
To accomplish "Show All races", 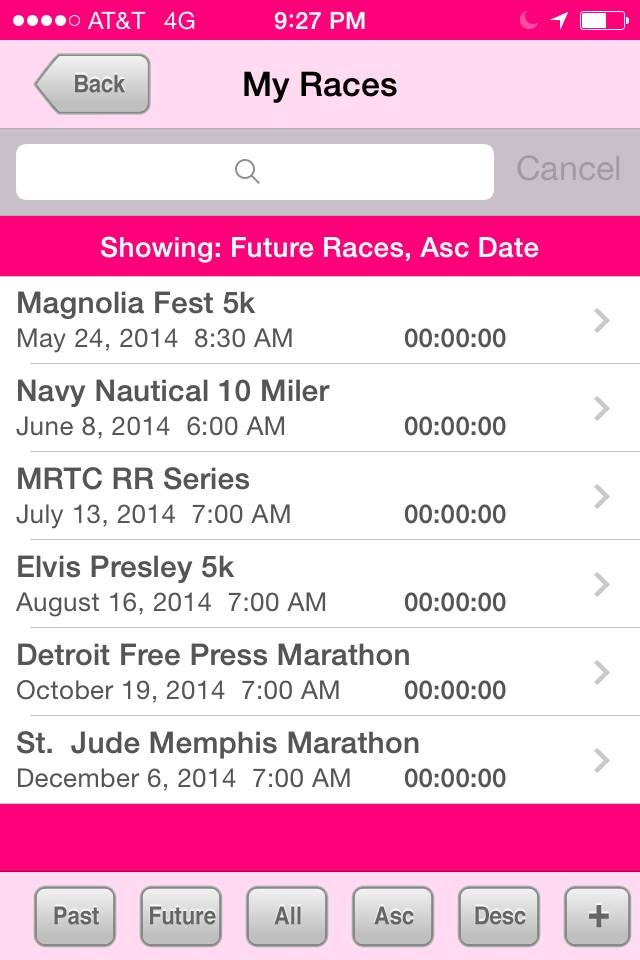I will click(x=287, y=916).
